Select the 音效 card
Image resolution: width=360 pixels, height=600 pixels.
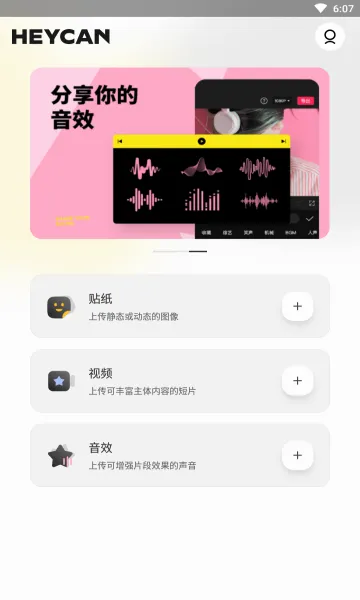pyautogui.click(x=180, y=455)
